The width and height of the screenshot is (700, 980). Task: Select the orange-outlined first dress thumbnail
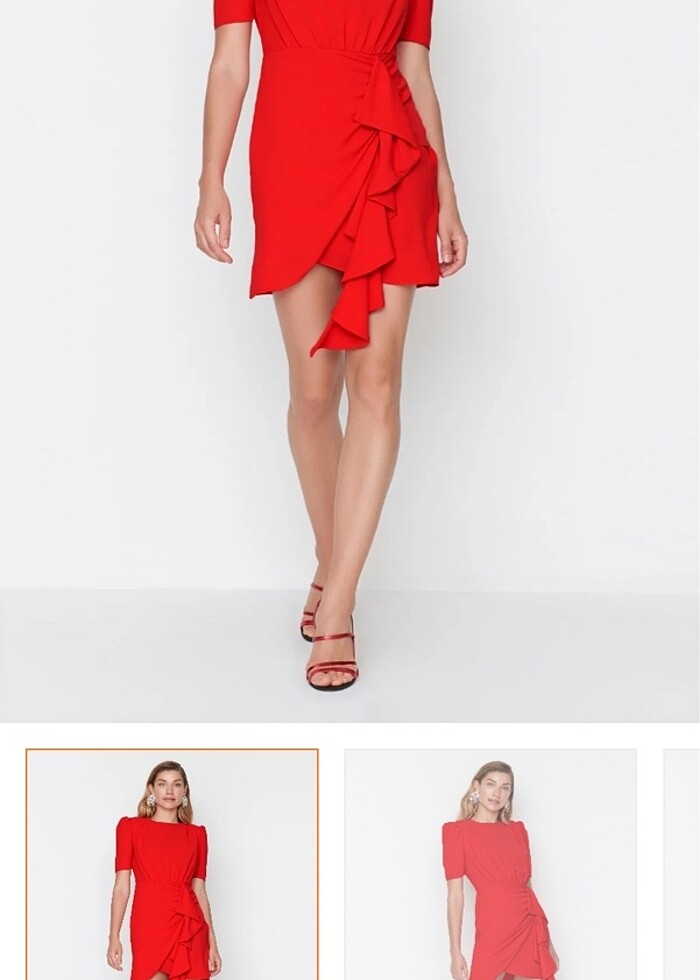(172, 864)
